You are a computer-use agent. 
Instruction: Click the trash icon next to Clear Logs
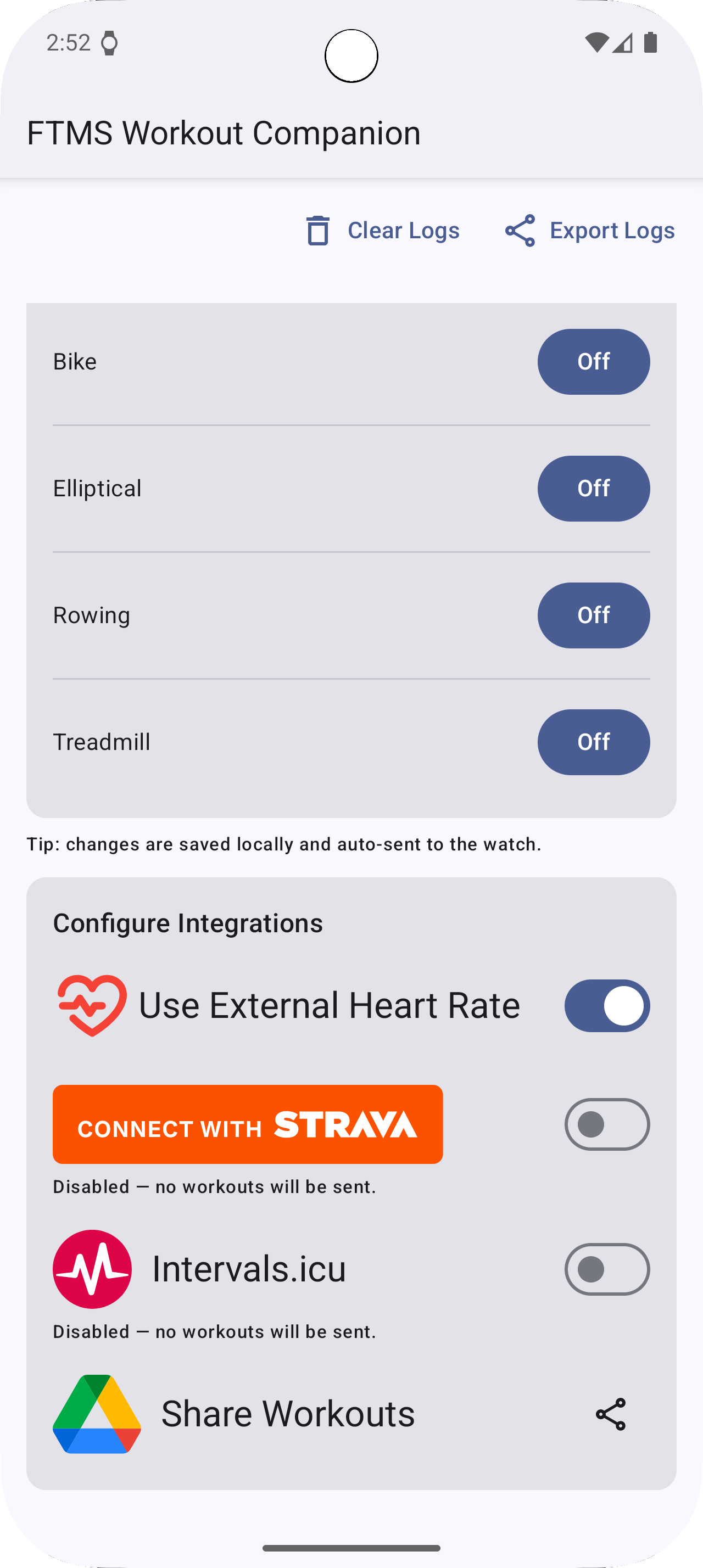316,231
